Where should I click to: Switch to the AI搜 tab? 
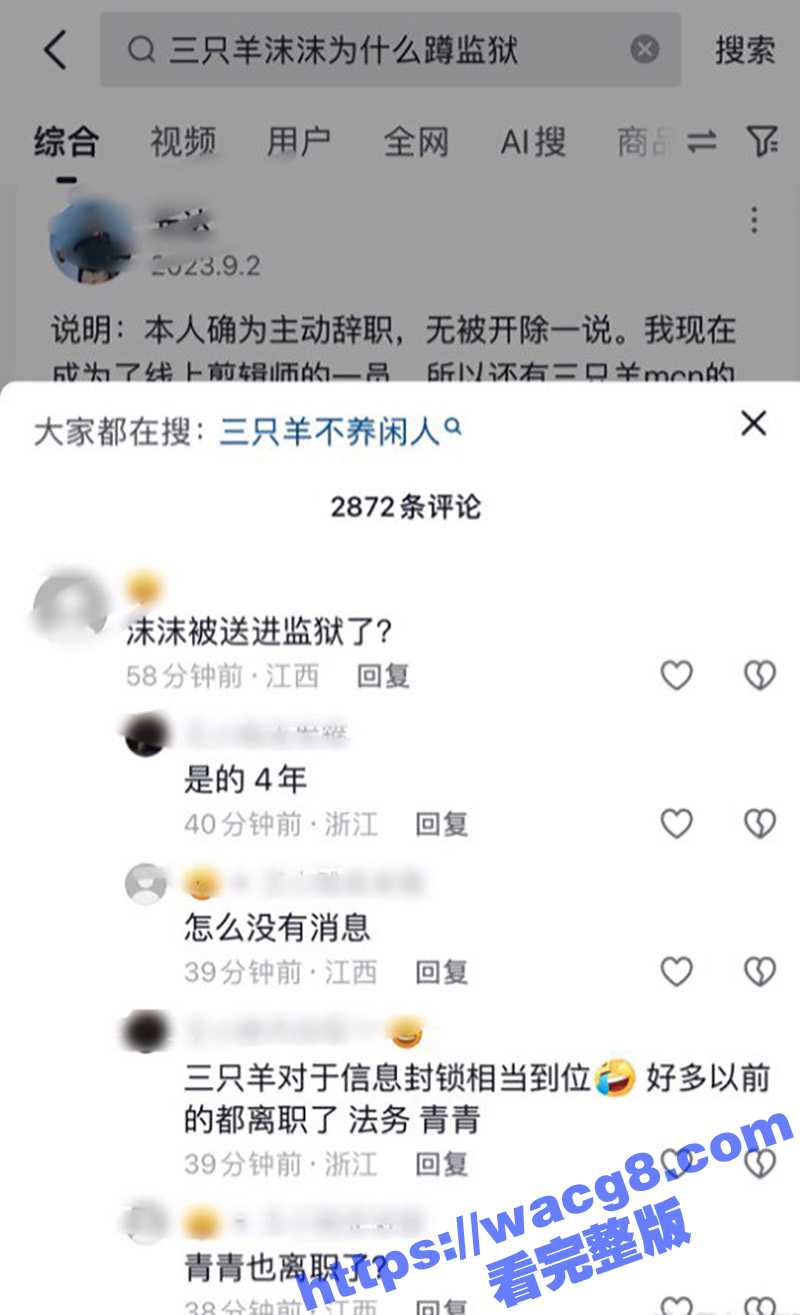(533, 142)
